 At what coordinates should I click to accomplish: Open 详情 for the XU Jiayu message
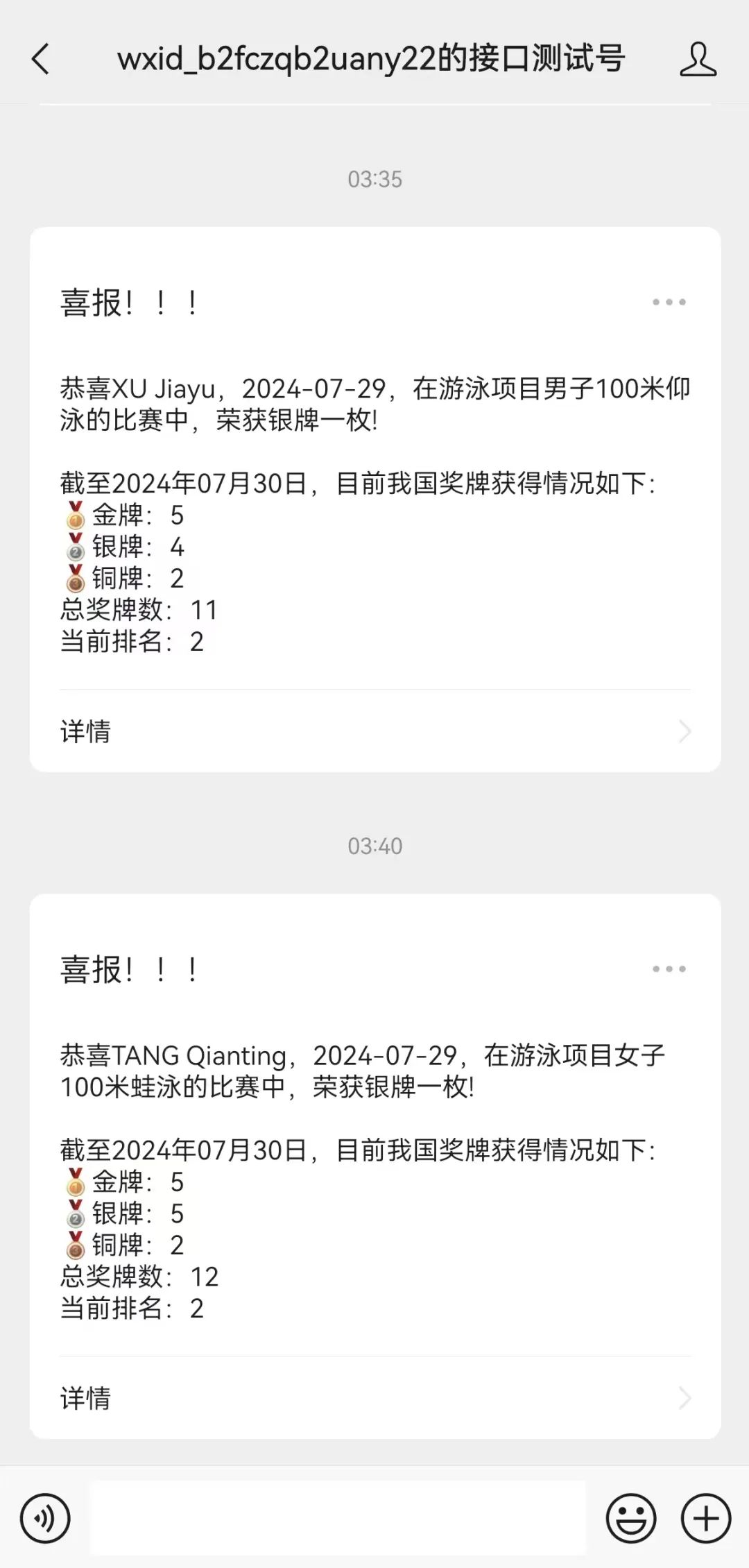374,731
